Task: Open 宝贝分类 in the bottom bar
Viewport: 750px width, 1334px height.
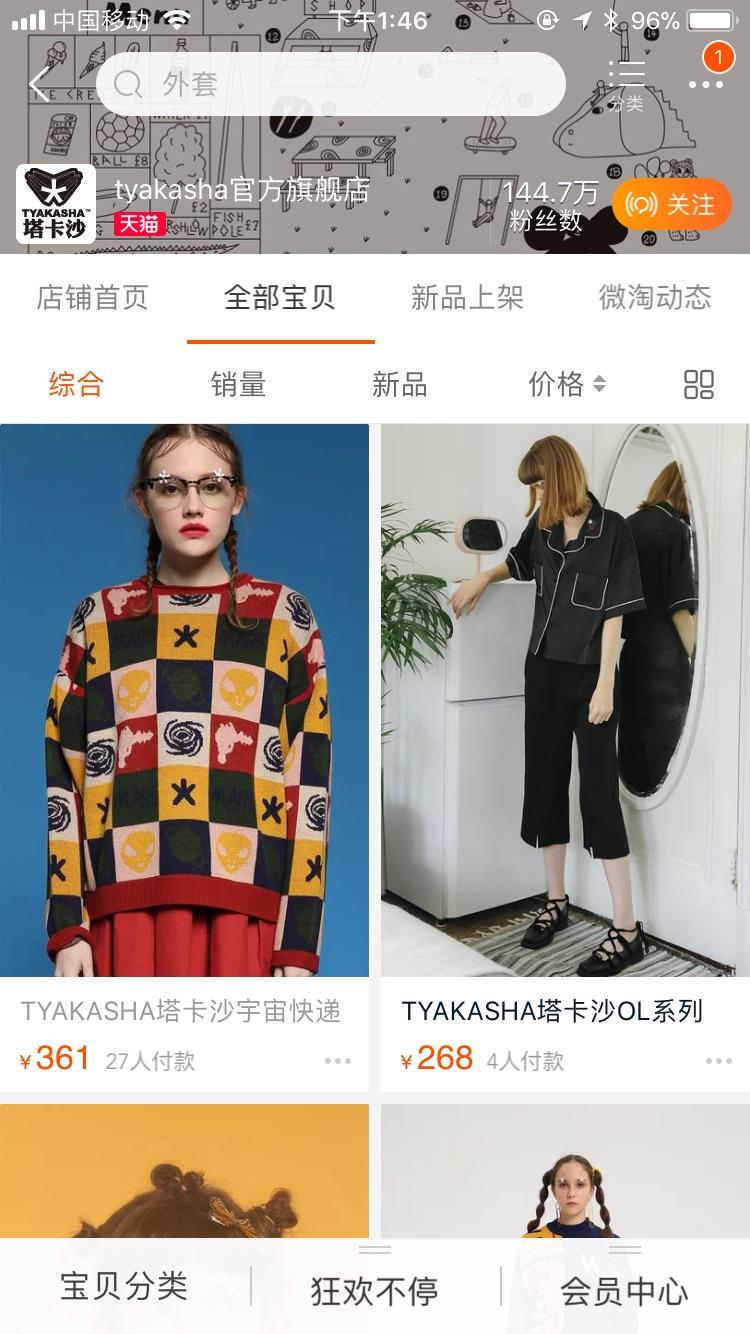Action: pos(124,1287)
